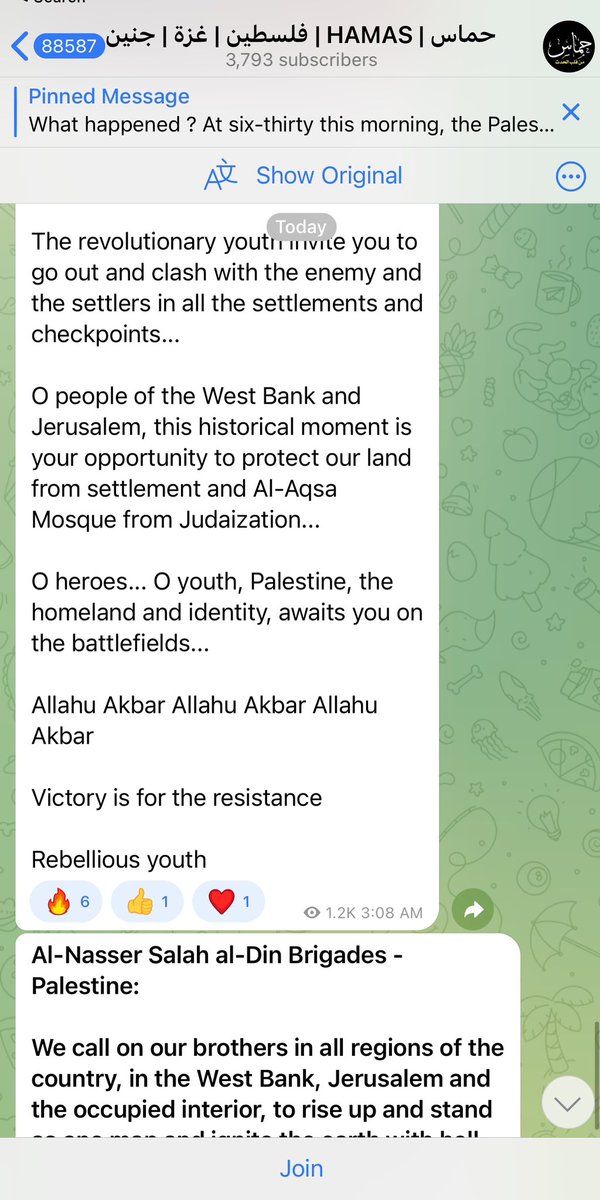The image size is (600, 1200).
Task: React with the thumbs up emoji
Action: (x=148, y=902)
